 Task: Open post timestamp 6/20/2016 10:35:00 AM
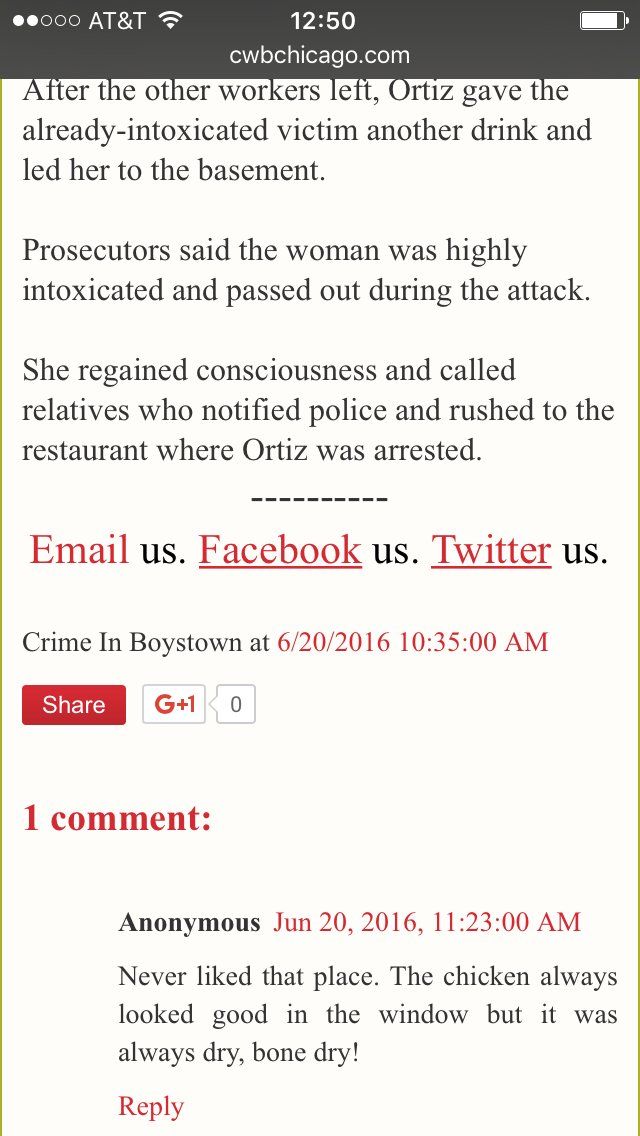[x=412, y=642]
